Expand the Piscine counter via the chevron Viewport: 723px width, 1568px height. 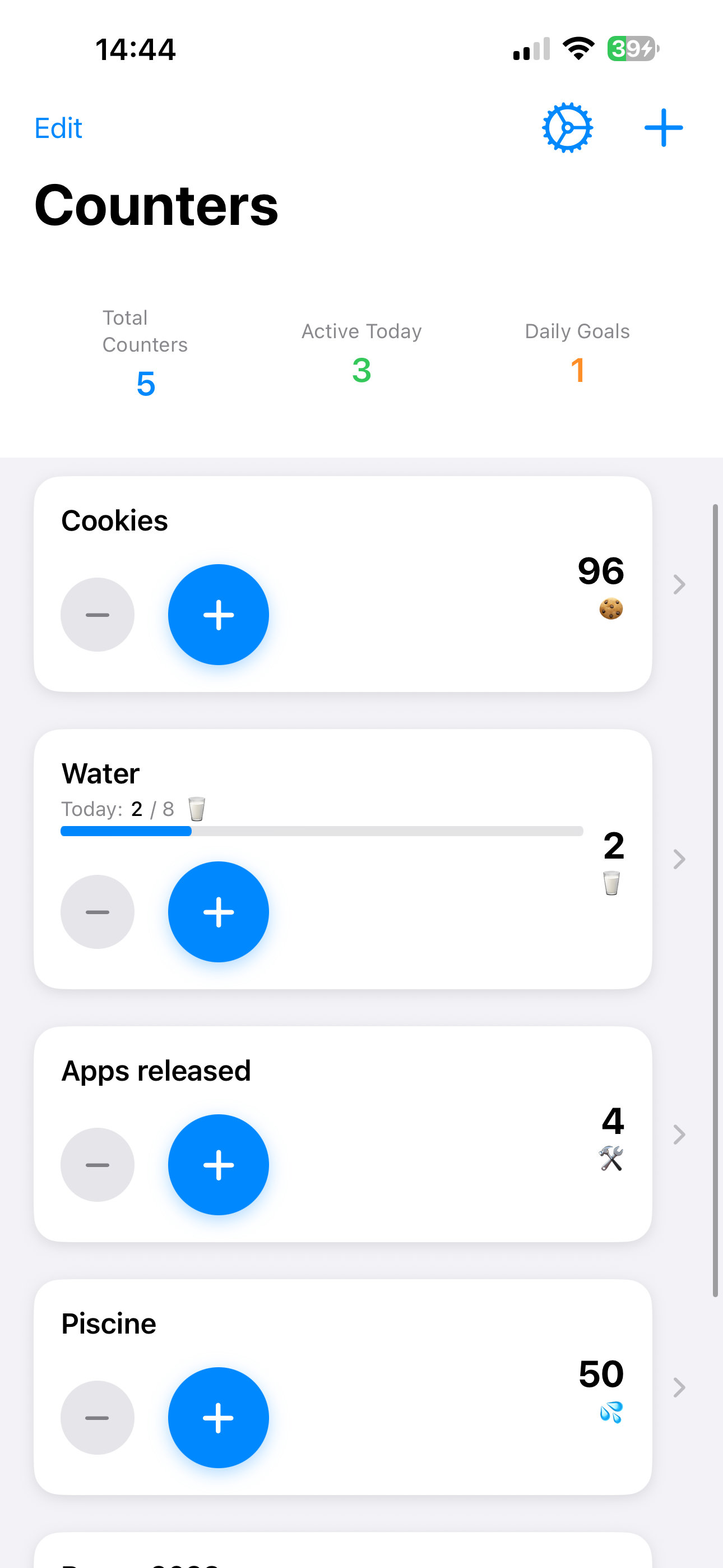tap(680, 1388)
